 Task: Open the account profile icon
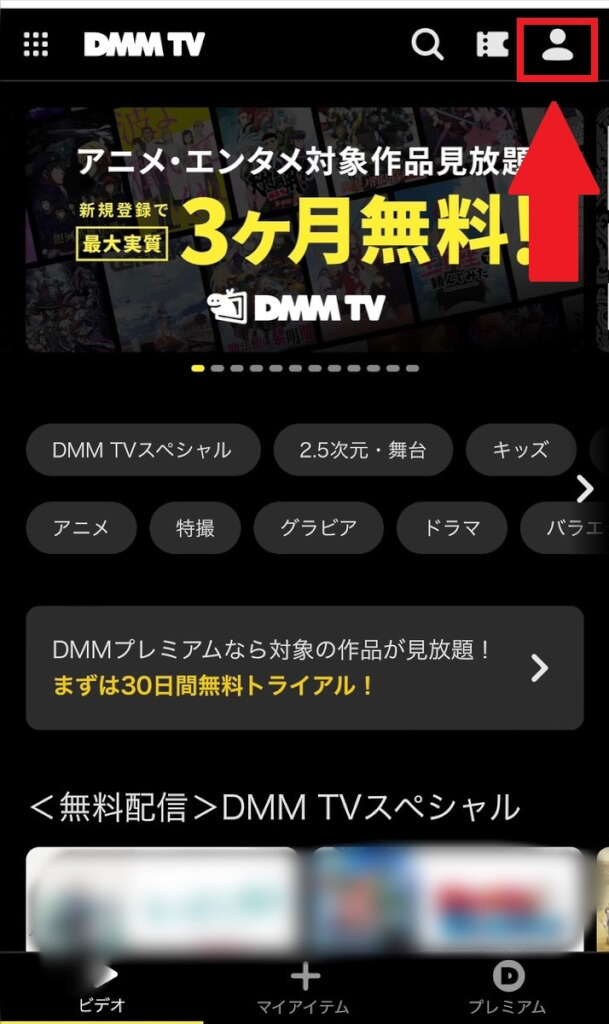pos(557,45)
